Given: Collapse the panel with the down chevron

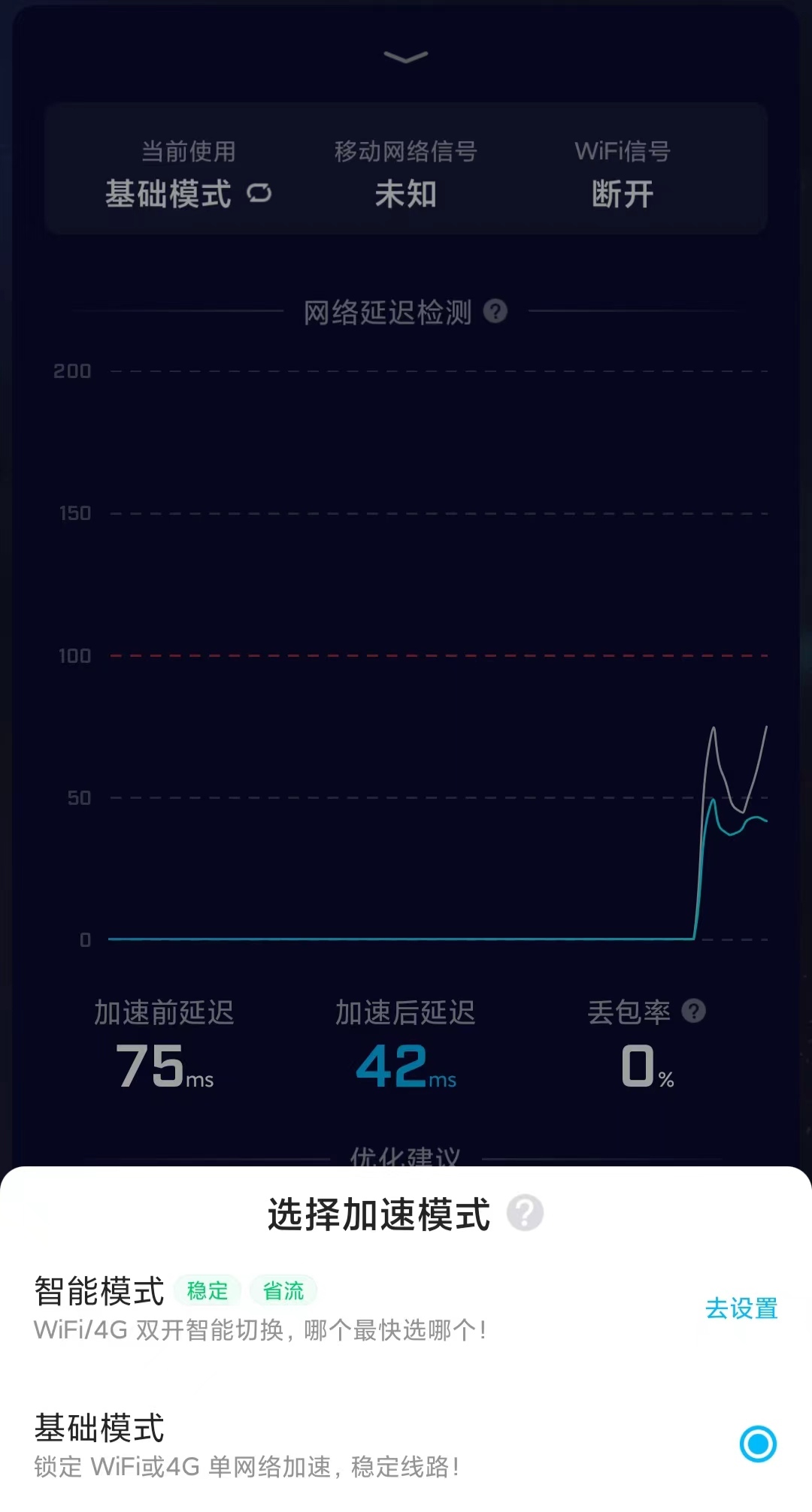Looking at the screenshot, I should click(405, 57).
